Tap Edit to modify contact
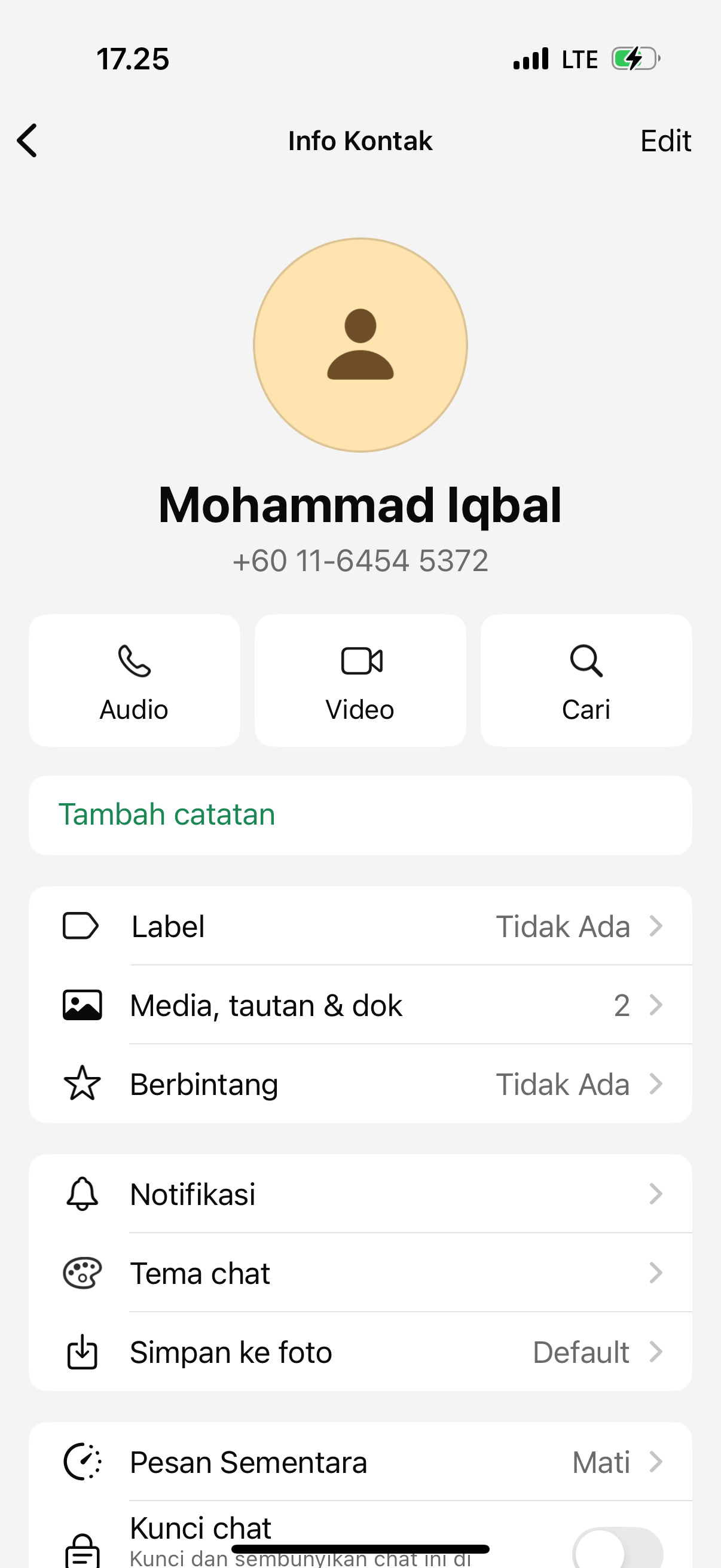The width and height of the screenshot is (721, 1568). [665, 141]
